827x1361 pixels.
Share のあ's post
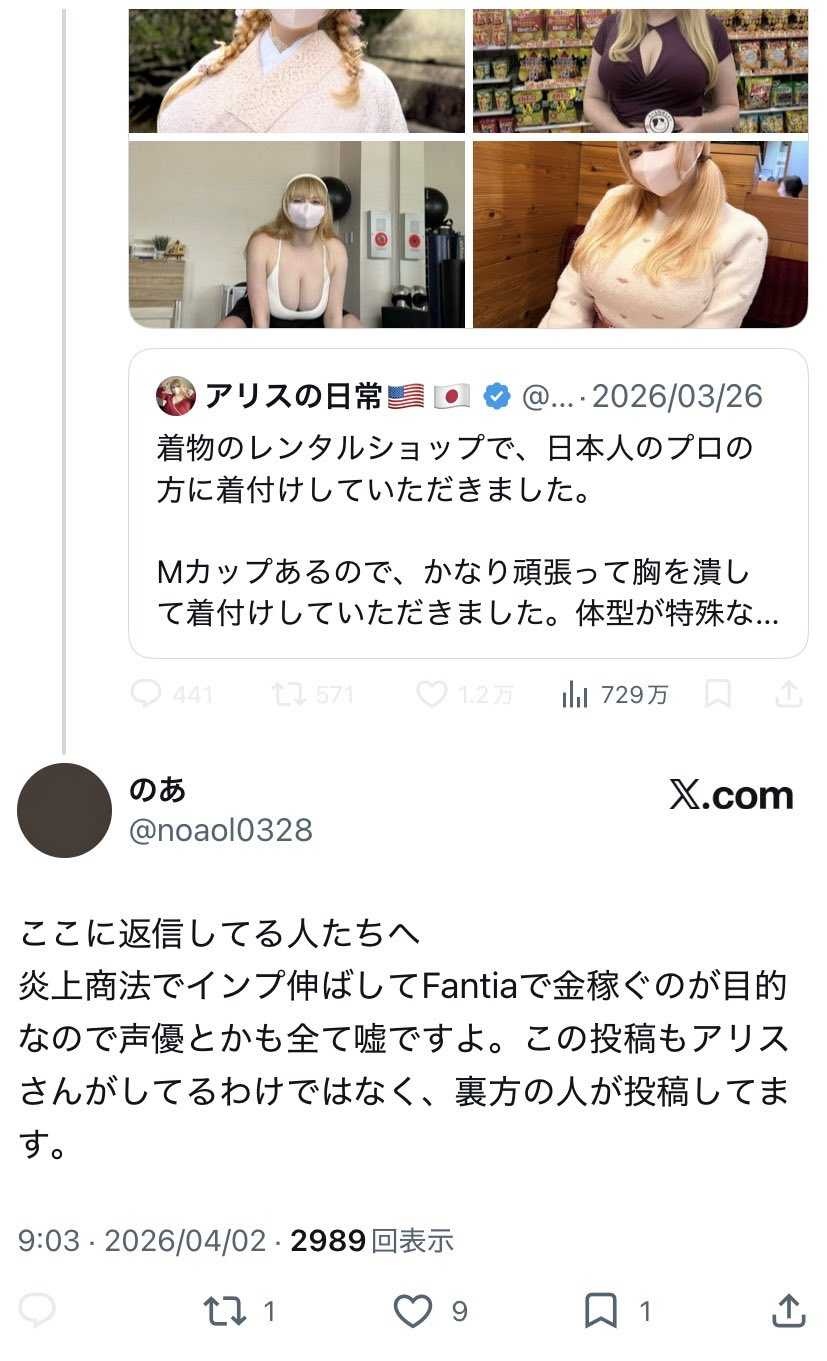coord(789,1310)
